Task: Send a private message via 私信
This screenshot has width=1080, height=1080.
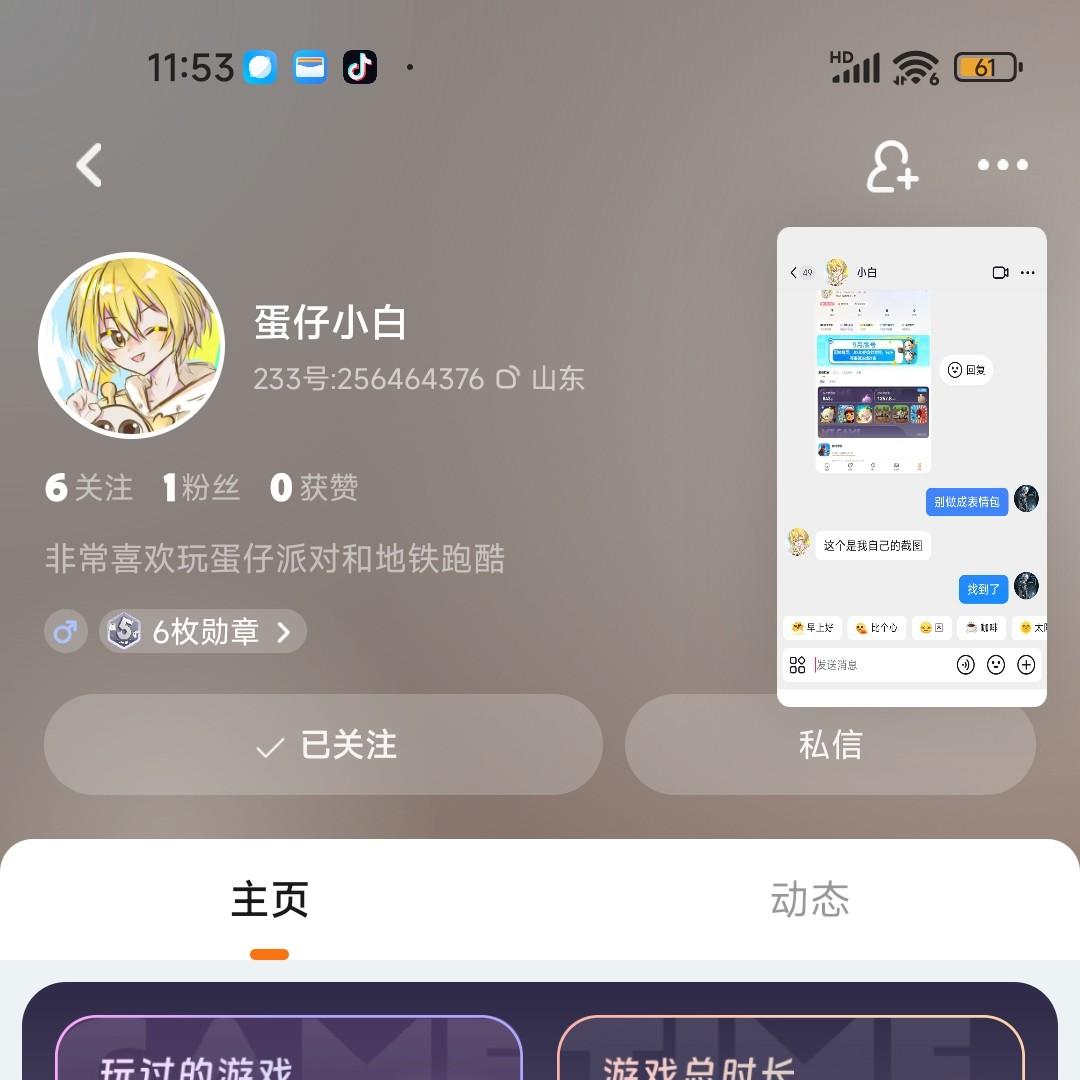Action: (830, 745)
